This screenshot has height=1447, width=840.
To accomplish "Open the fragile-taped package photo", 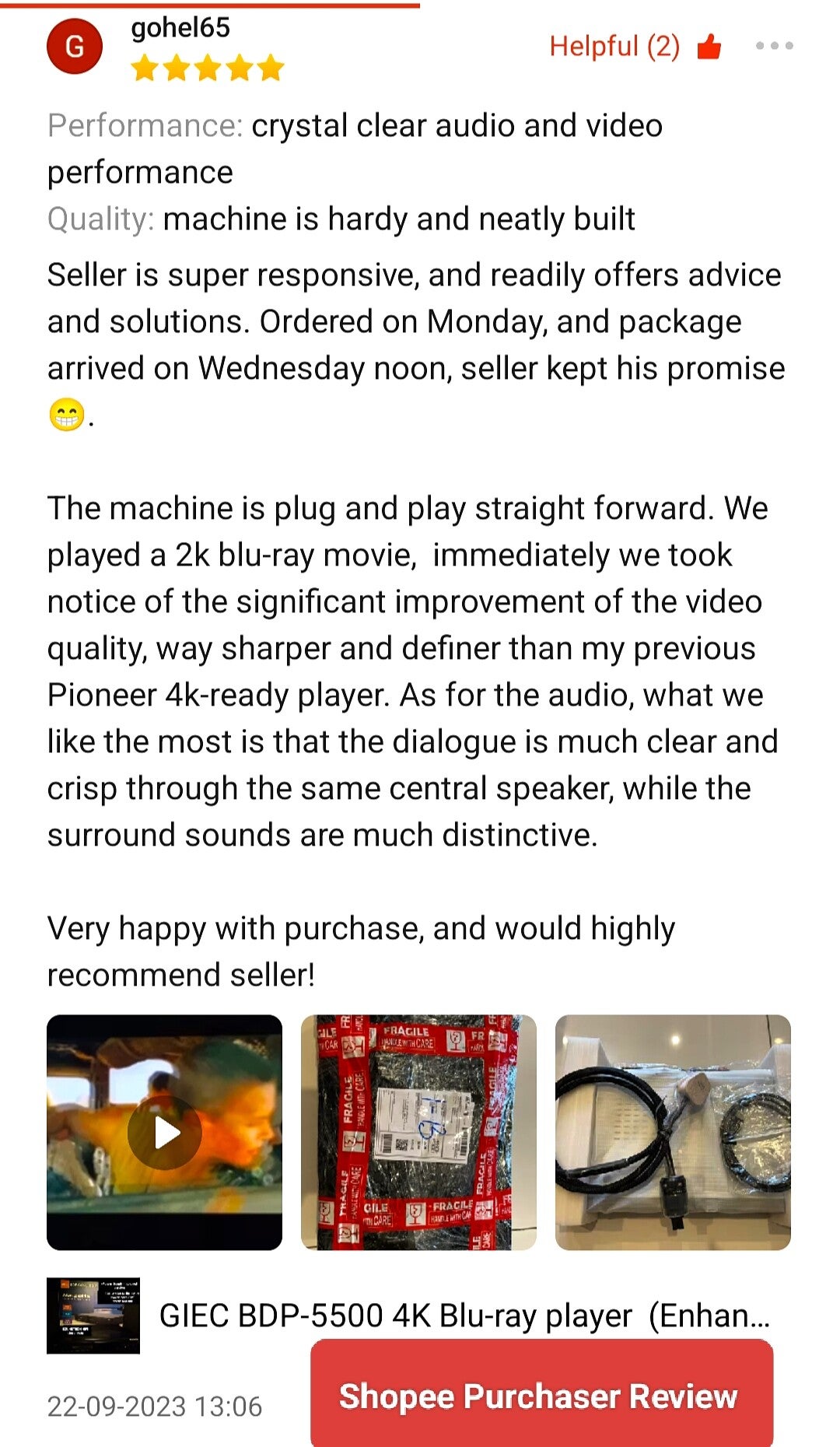I will pyautogui.click(x=418, y=1132).
